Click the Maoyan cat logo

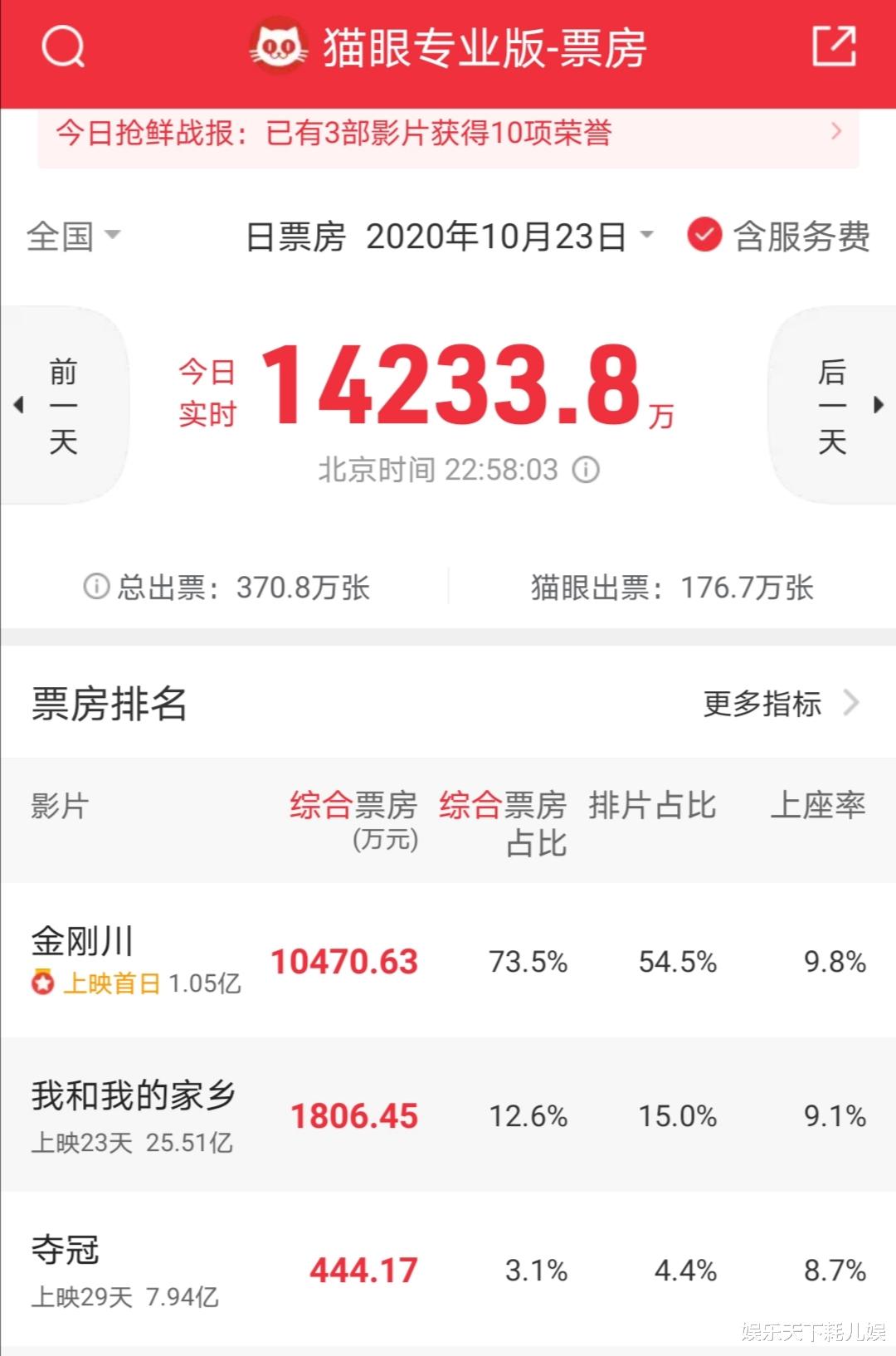coord(277,46)
